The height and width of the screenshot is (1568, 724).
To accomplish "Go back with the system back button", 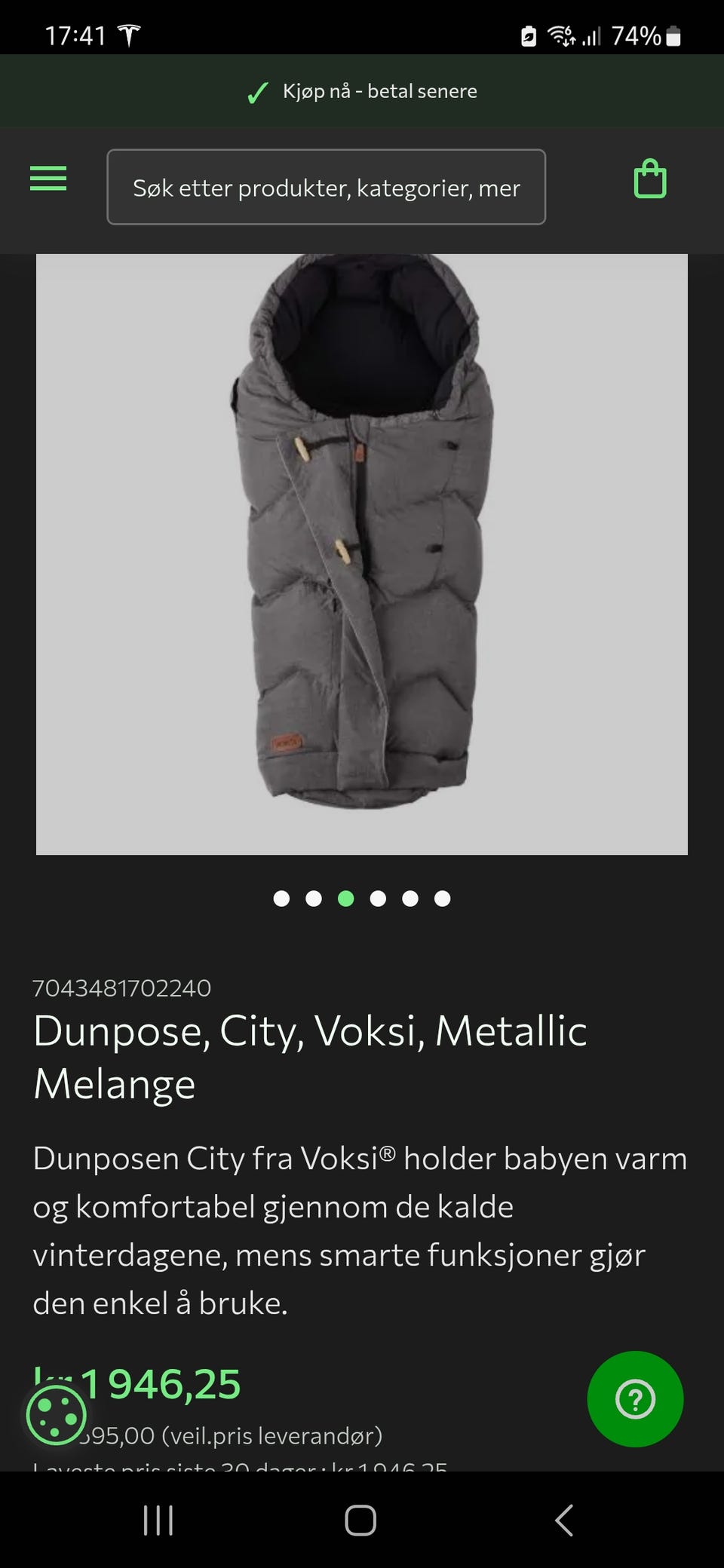I will 564,1520.
